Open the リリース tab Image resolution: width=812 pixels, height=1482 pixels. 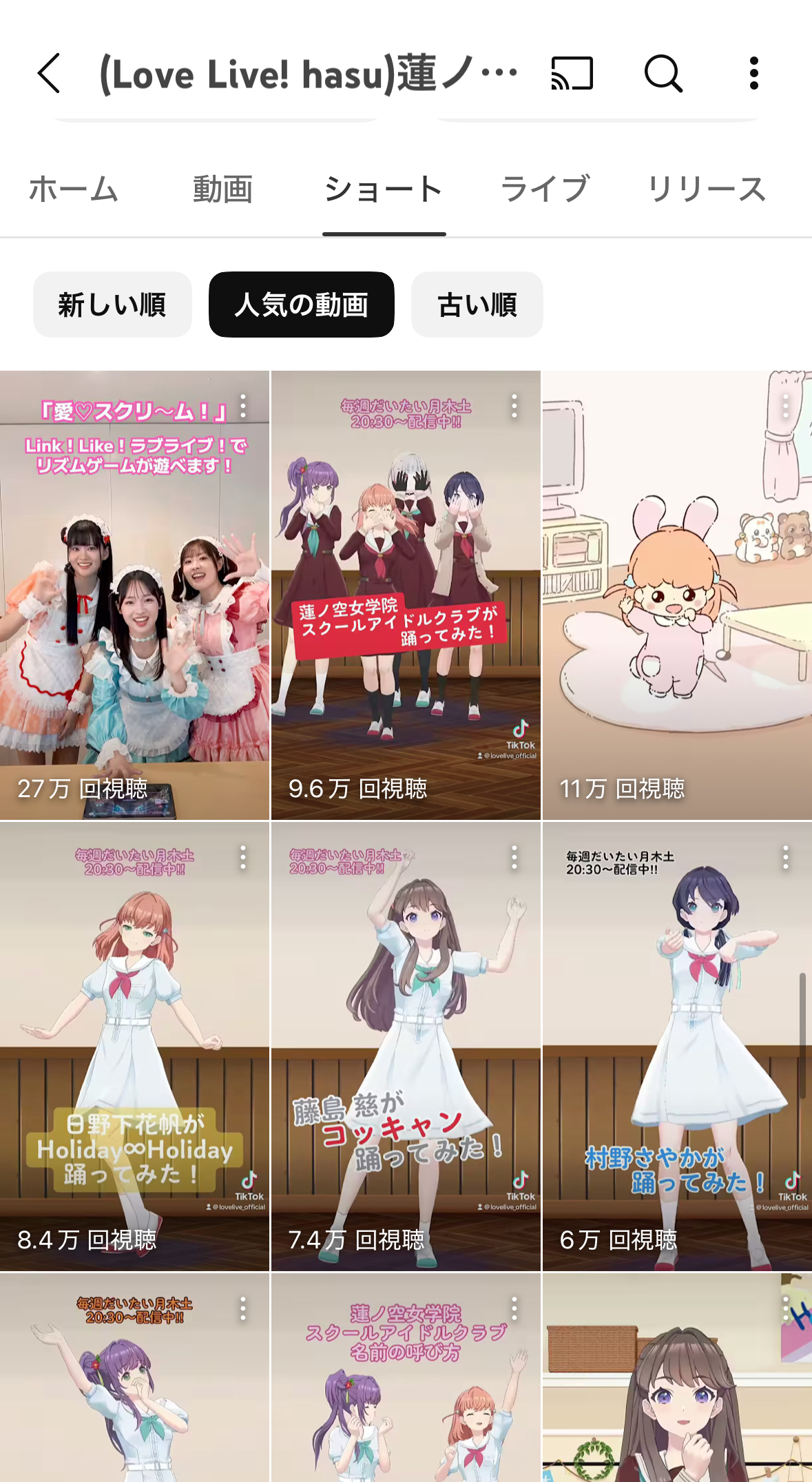coord(707,189)
